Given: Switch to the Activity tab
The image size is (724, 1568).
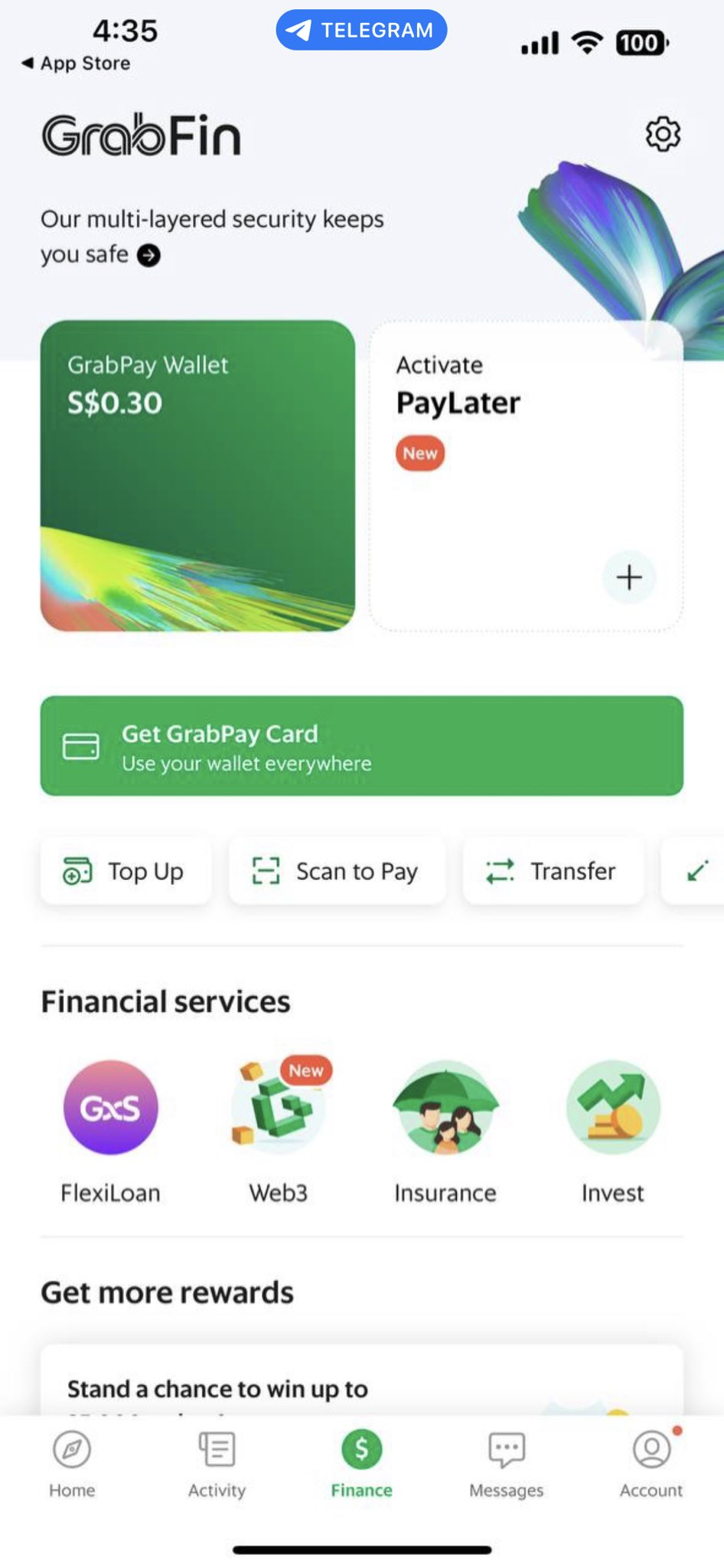Looking at the screenshot, I should coord(217,1464).
